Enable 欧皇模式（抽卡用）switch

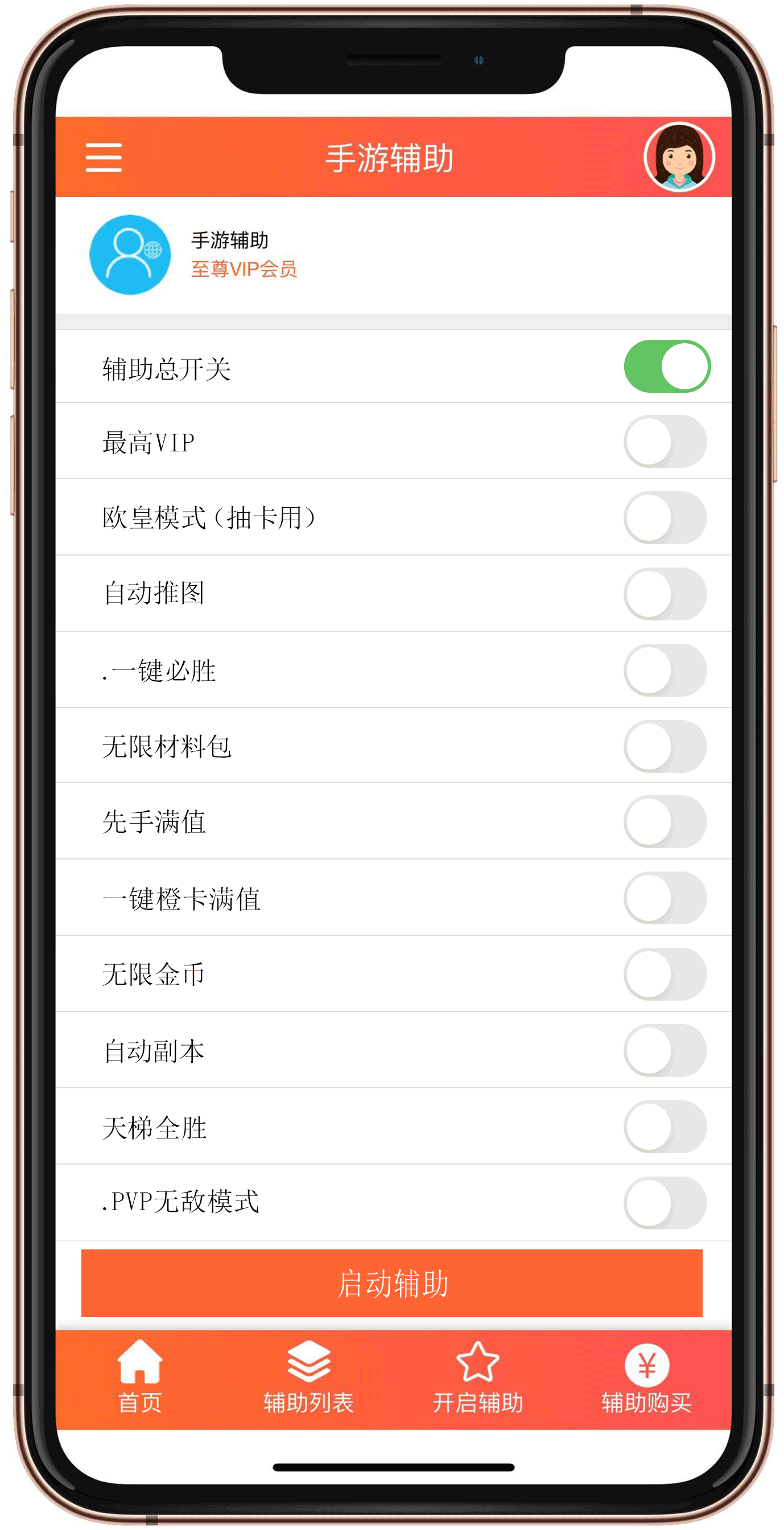(665, 518)
